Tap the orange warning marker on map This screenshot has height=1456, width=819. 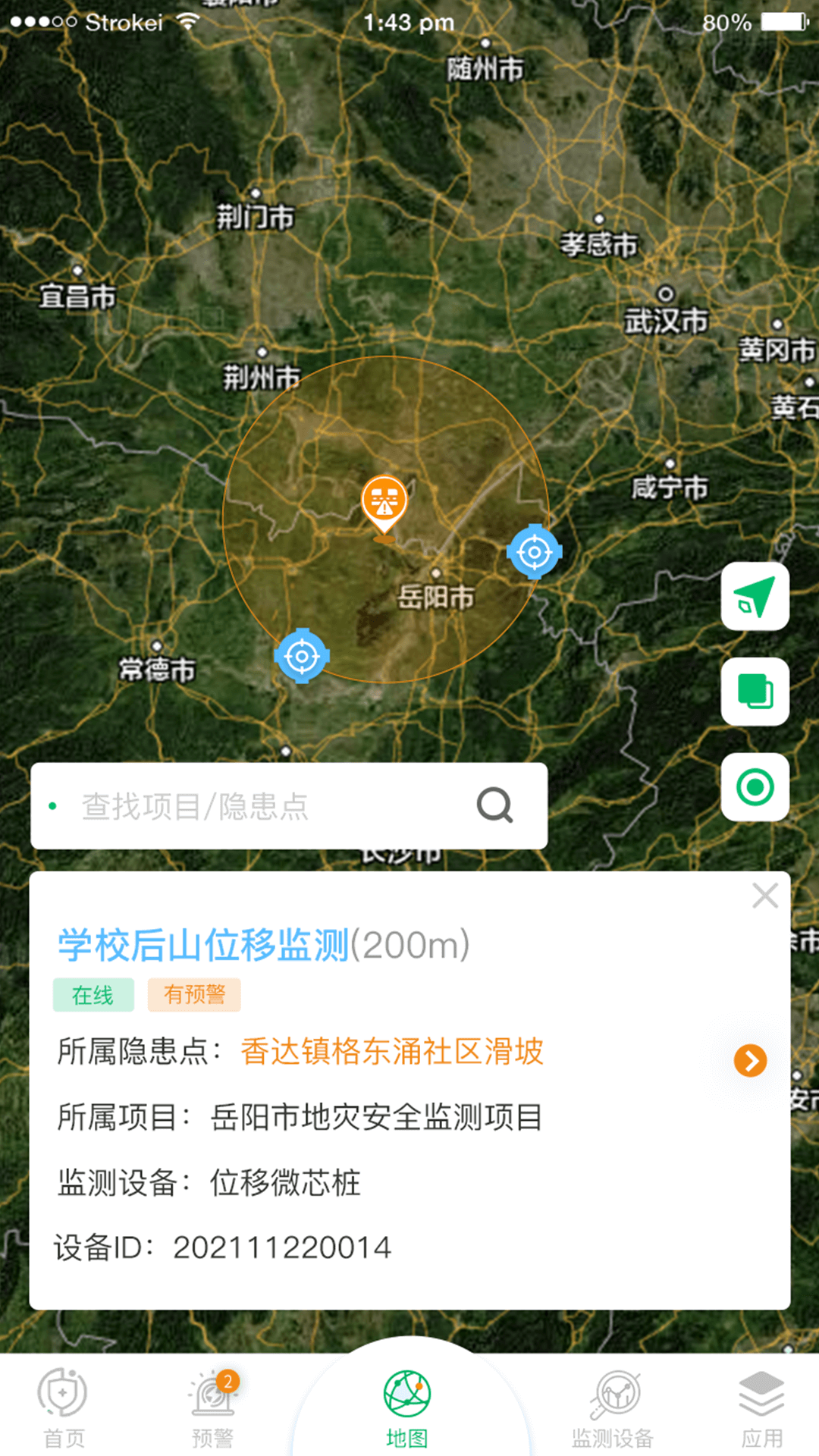pos(384,504)
